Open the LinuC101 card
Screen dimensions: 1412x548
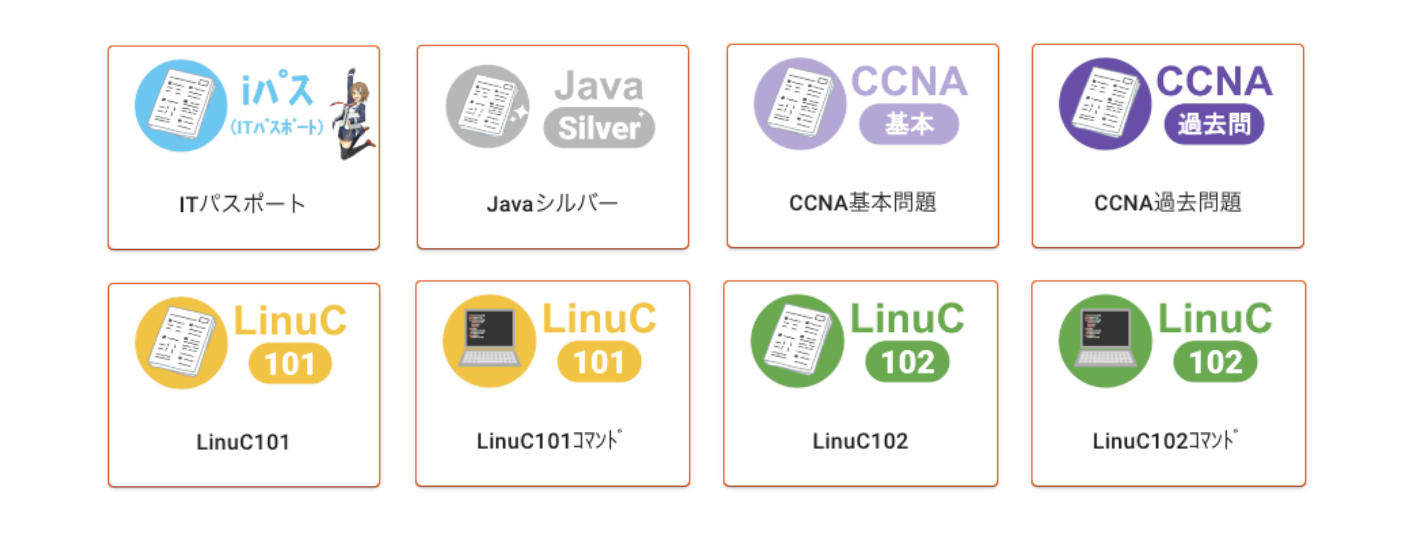243,385
